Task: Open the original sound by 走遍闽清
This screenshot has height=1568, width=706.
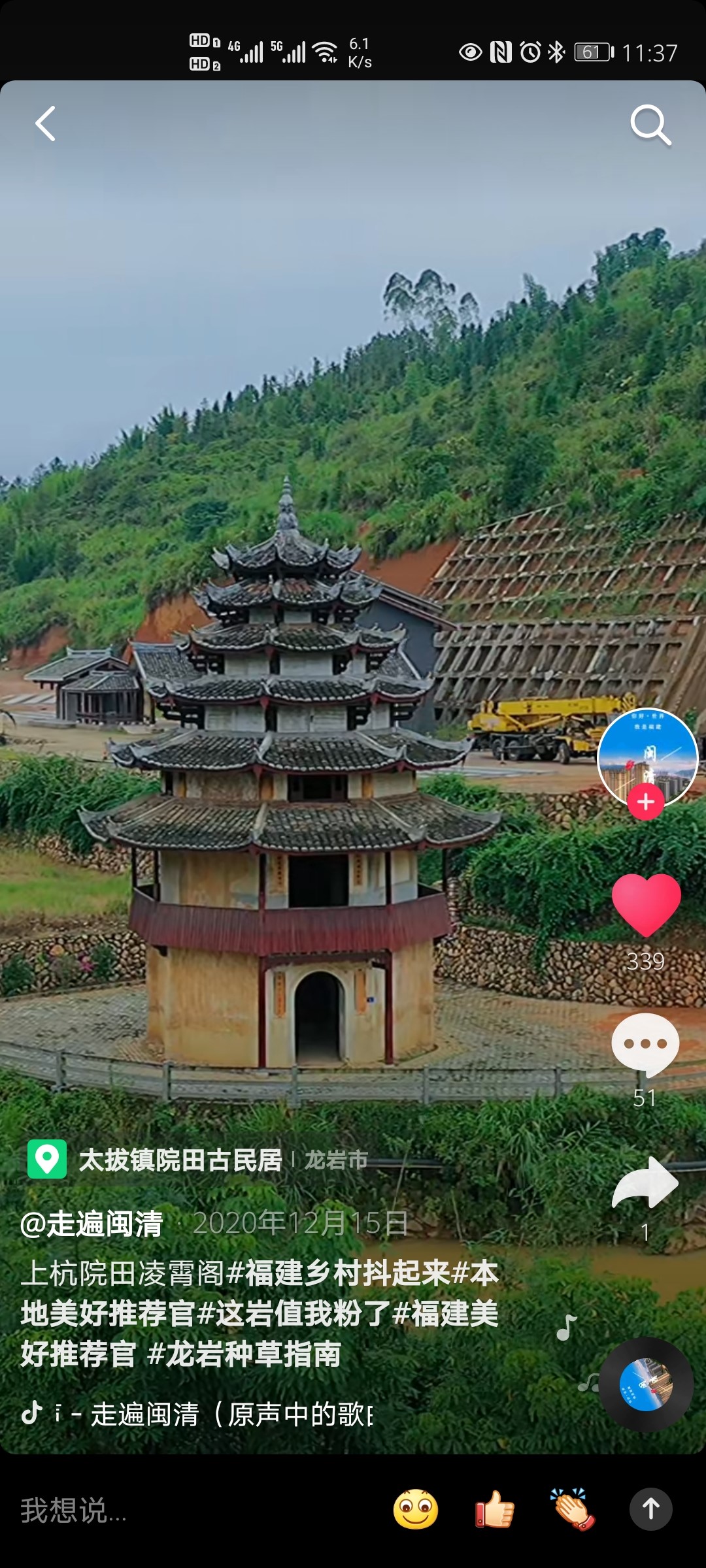Action: click(x=222, y=1414)
